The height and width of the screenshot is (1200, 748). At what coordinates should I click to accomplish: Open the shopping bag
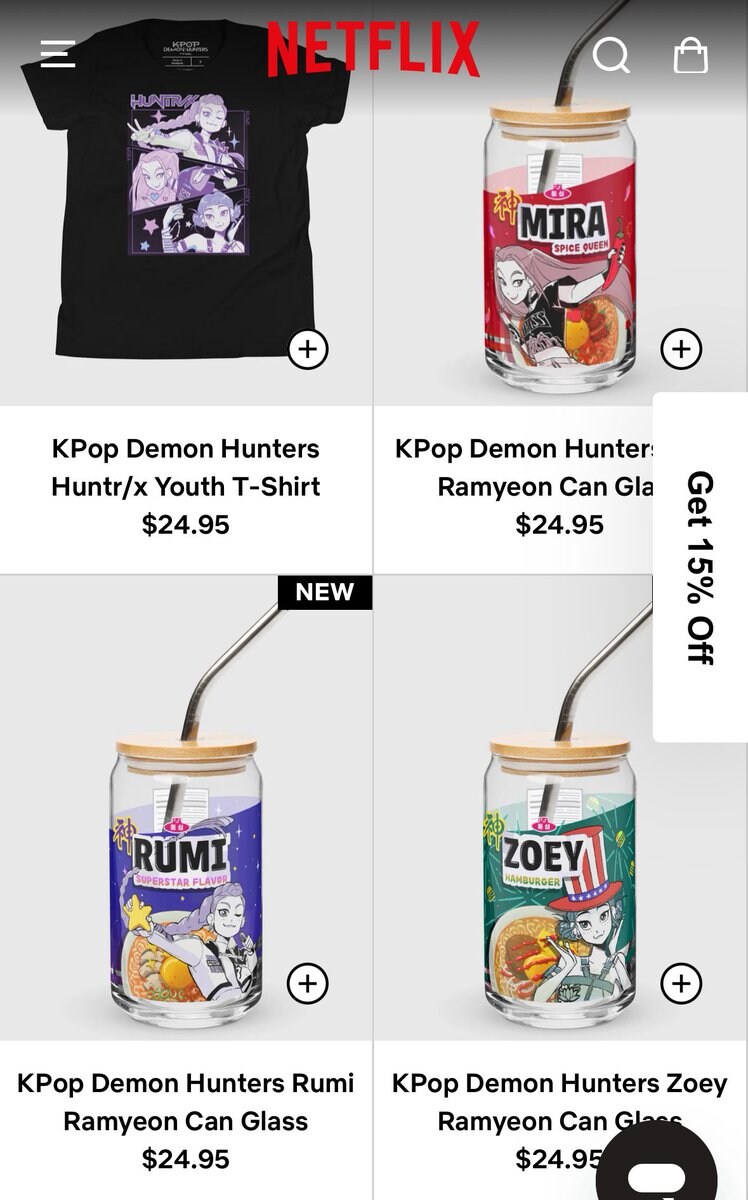690,55
